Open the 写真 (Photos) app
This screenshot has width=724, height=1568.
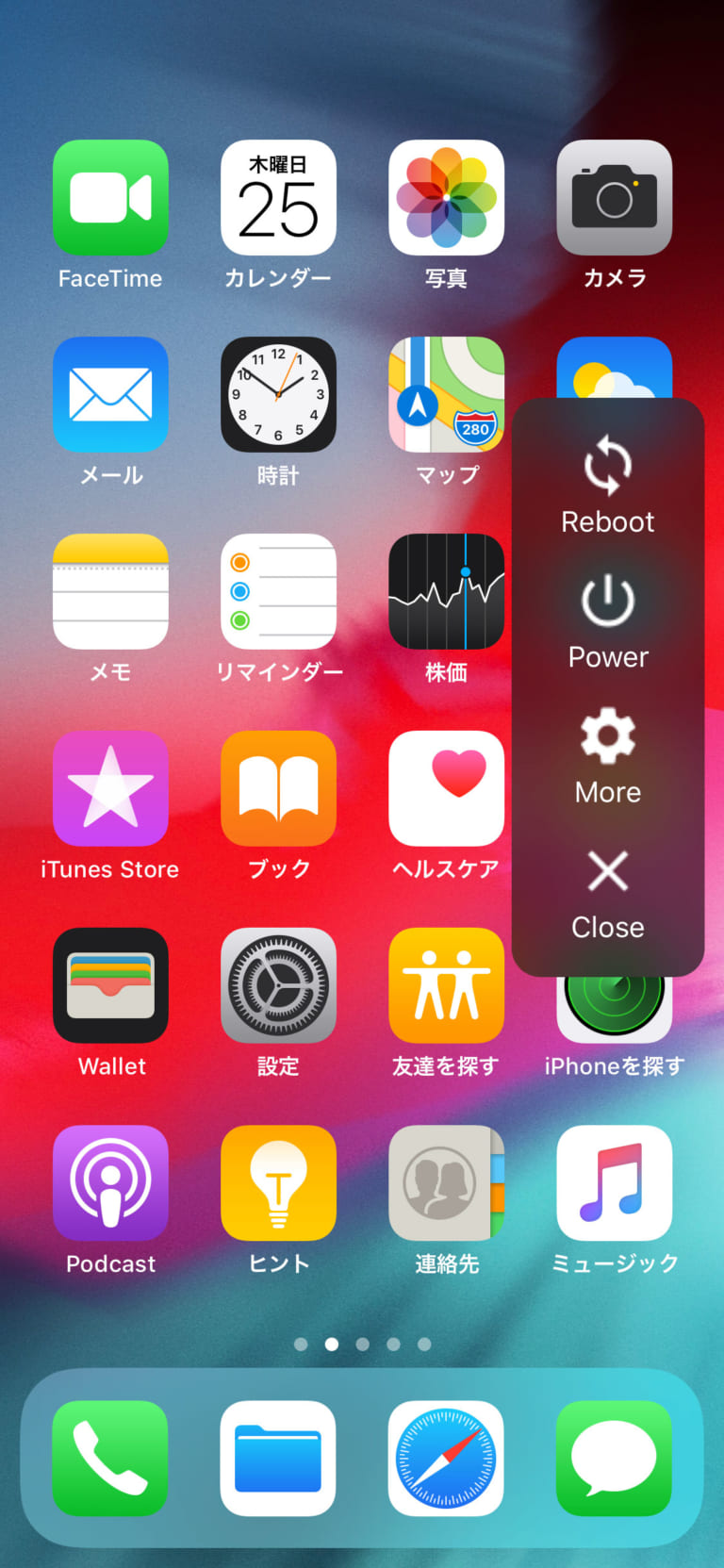tap(446, 196)
